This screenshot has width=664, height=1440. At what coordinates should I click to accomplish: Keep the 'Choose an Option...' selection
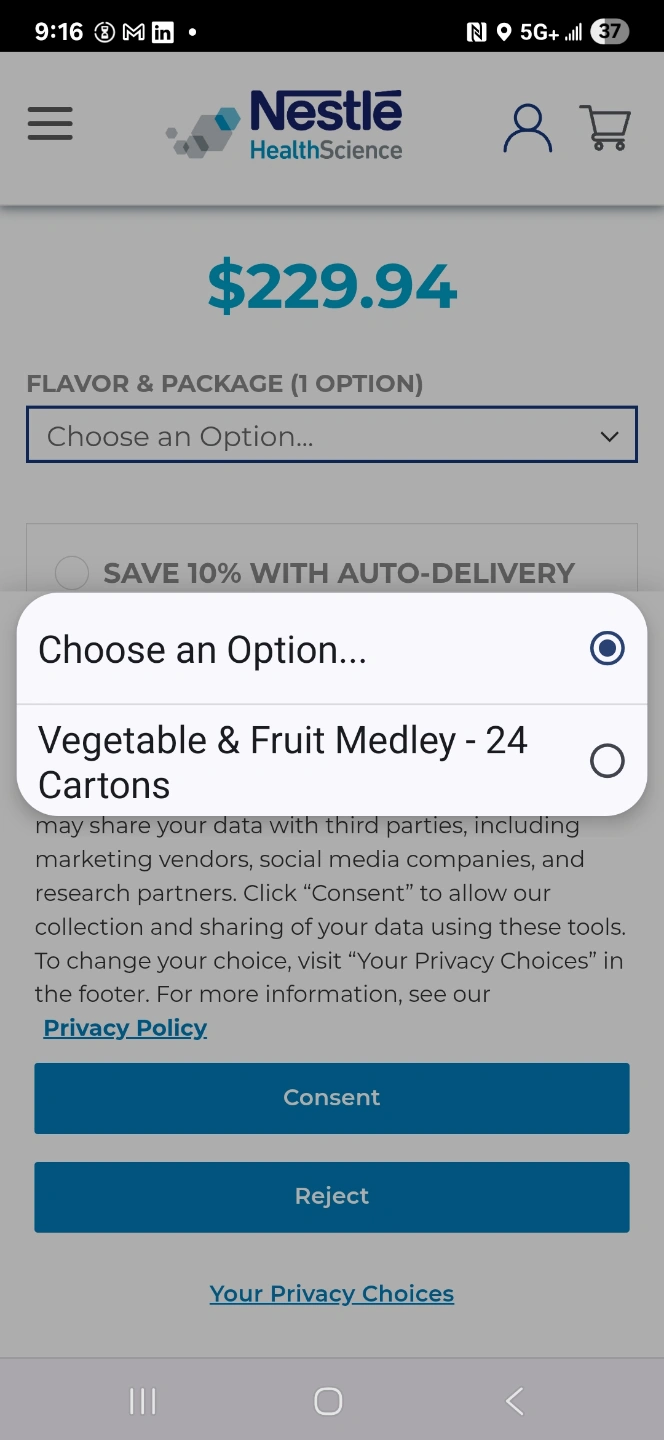click(332, 649)
